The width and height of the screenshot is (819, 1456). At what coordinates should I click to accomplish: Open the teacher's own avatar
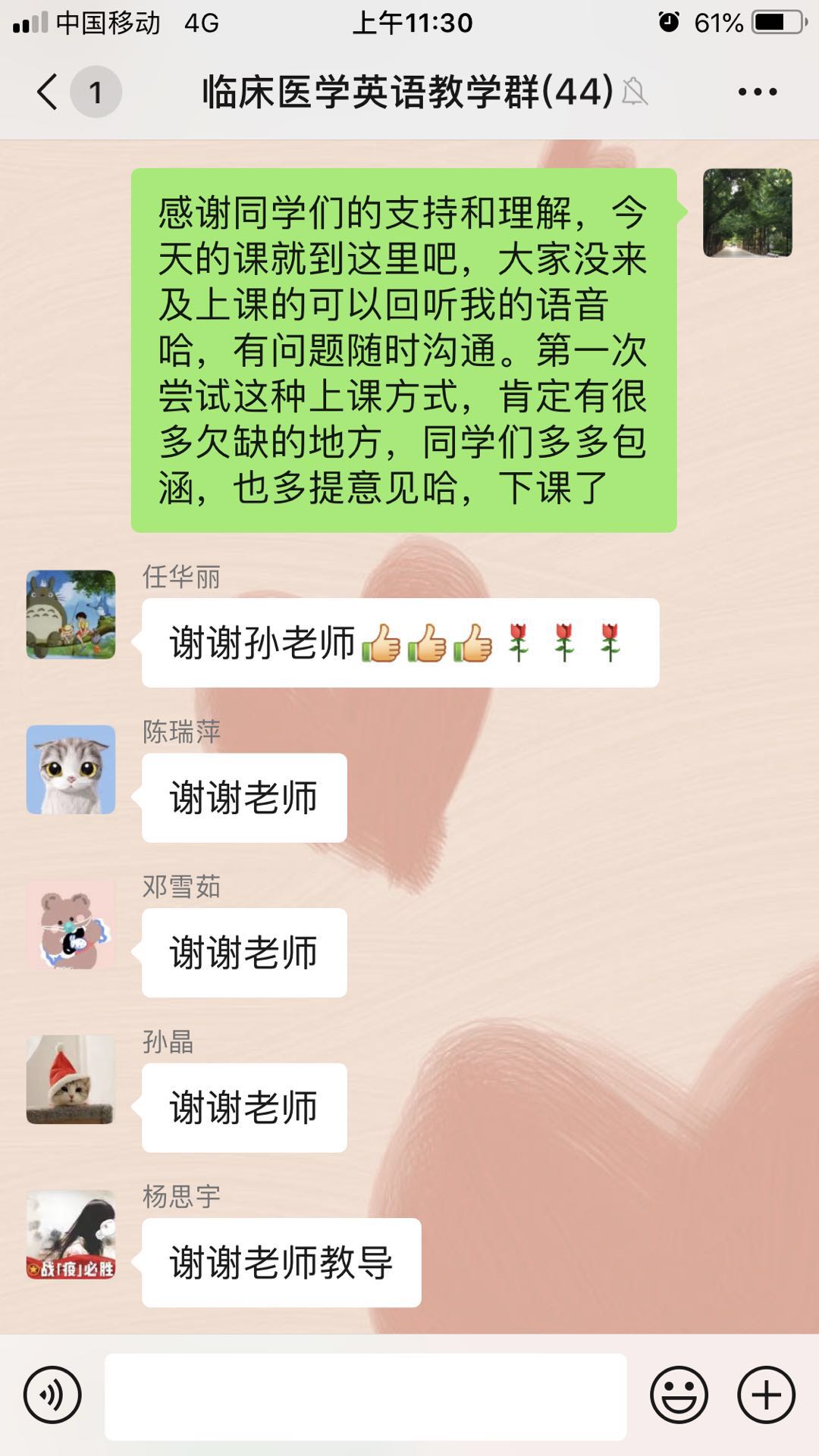click(x=748, y=213)
